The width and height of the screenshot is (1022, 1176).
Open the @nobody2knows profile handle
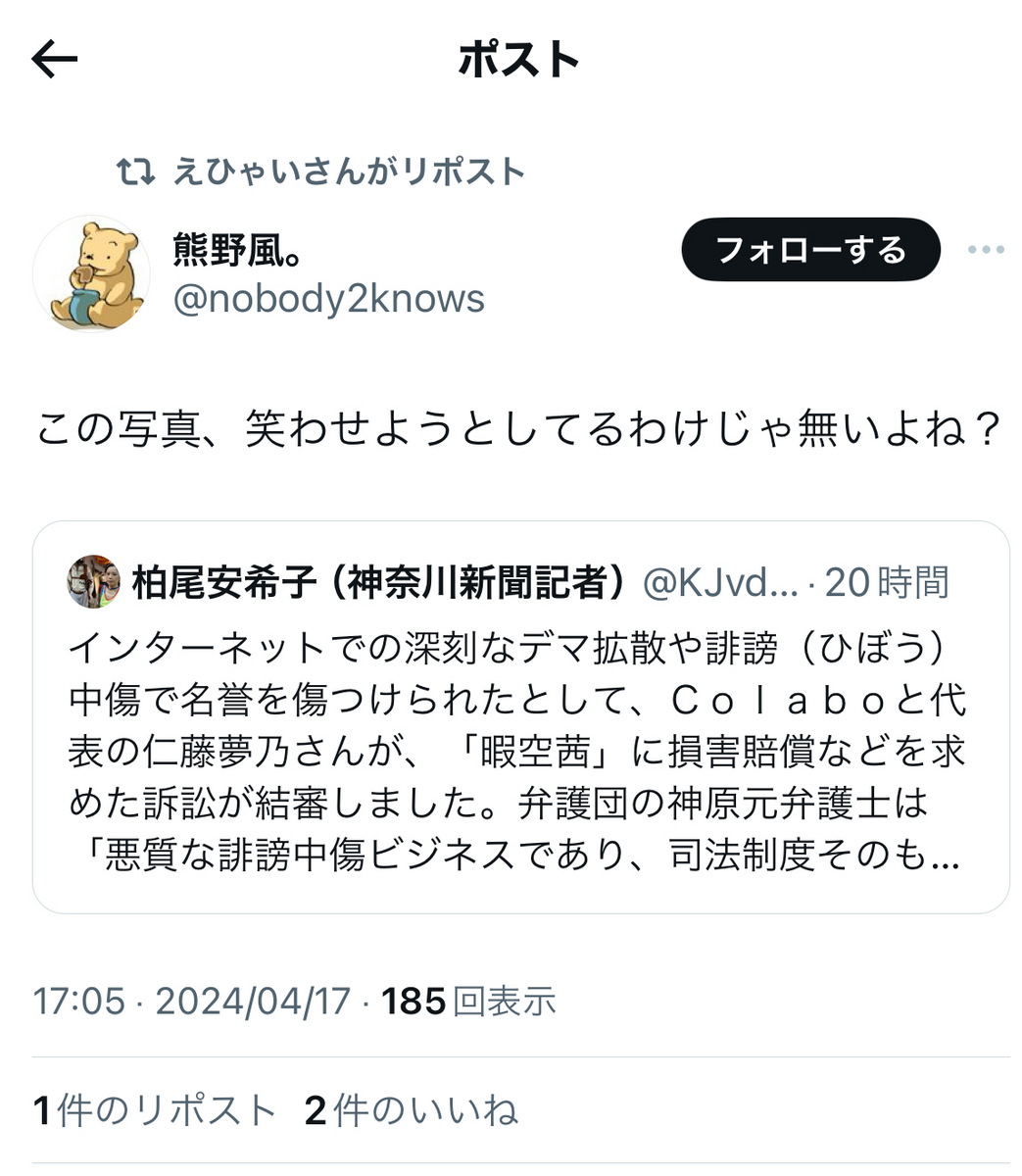click(328, 299)
